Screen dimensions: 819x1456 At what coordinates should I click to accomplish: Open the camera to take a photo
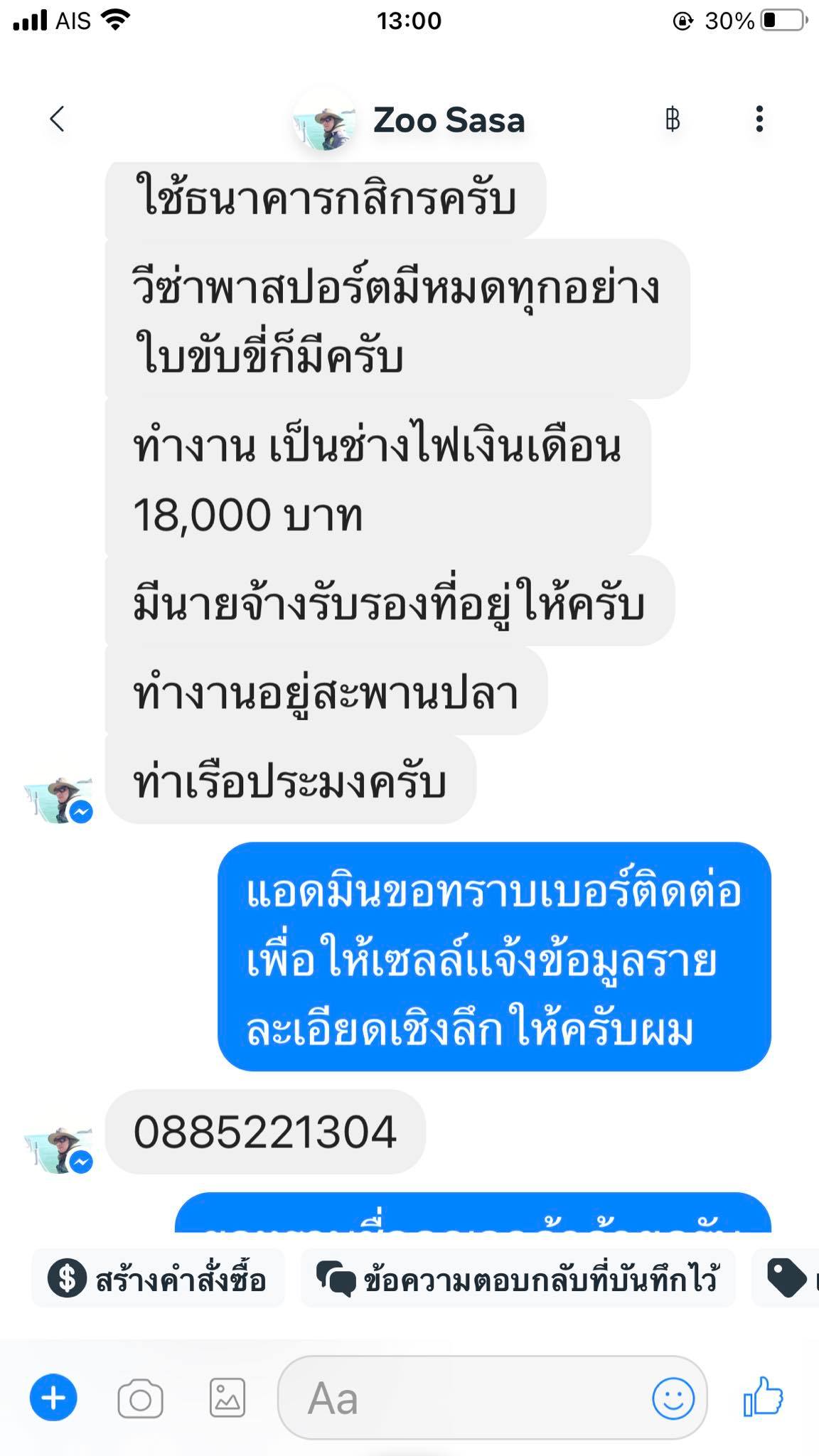[x=140, y=1398]
